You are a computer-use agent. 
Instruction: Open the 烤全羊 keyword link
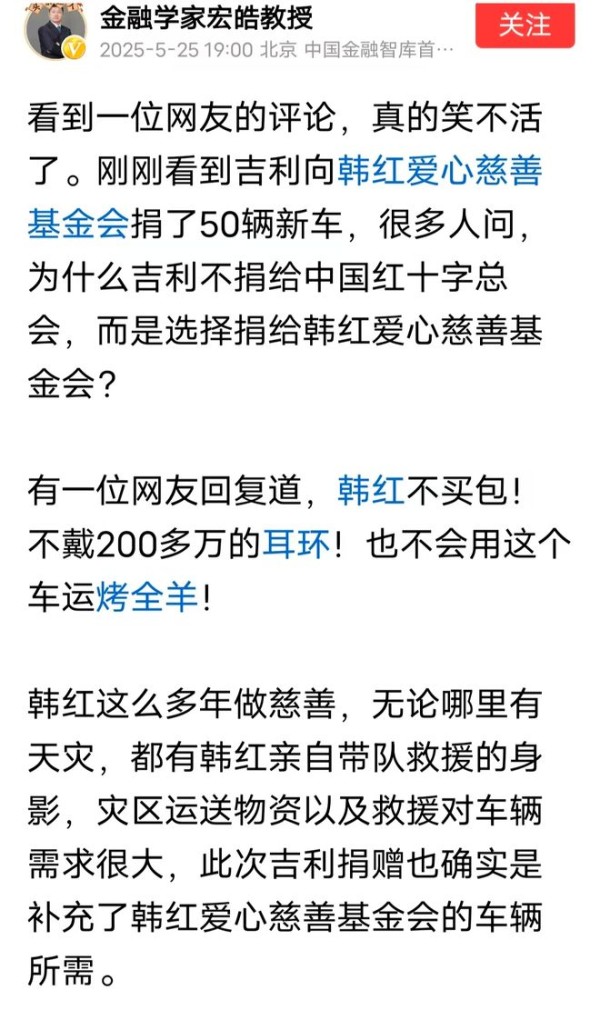pyautogui.click(x=147, y=600)
